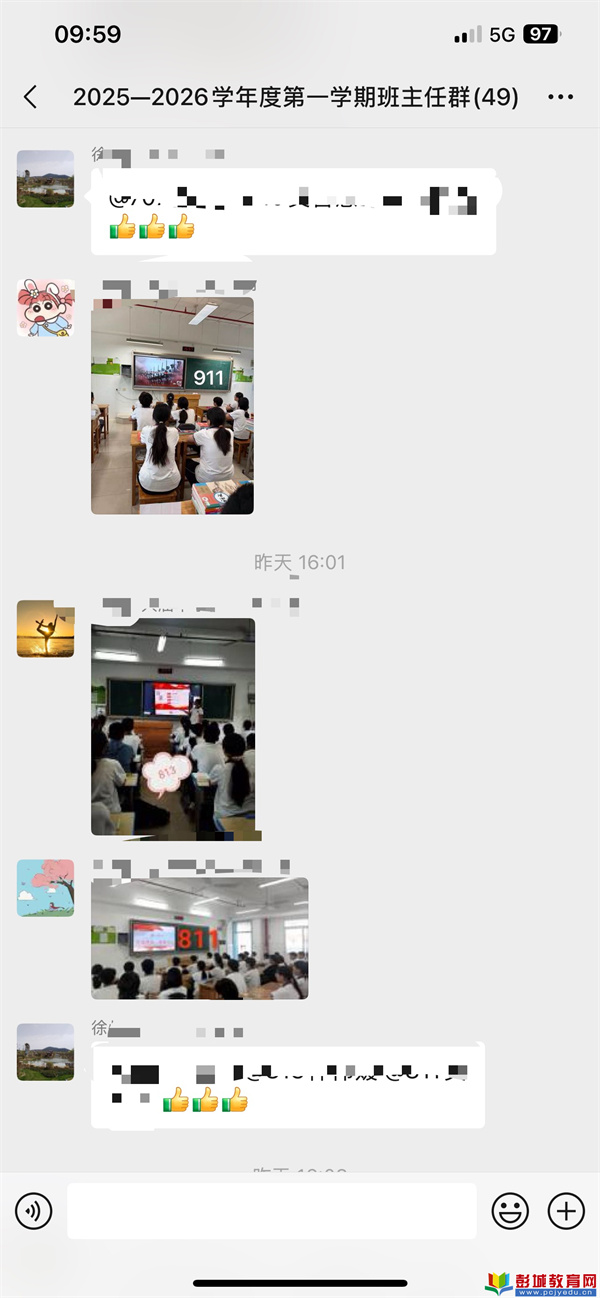The width and height of the screenshot is (600, 1298).
Task: Open the plus attachment menu
Action: pos(566,1211)
